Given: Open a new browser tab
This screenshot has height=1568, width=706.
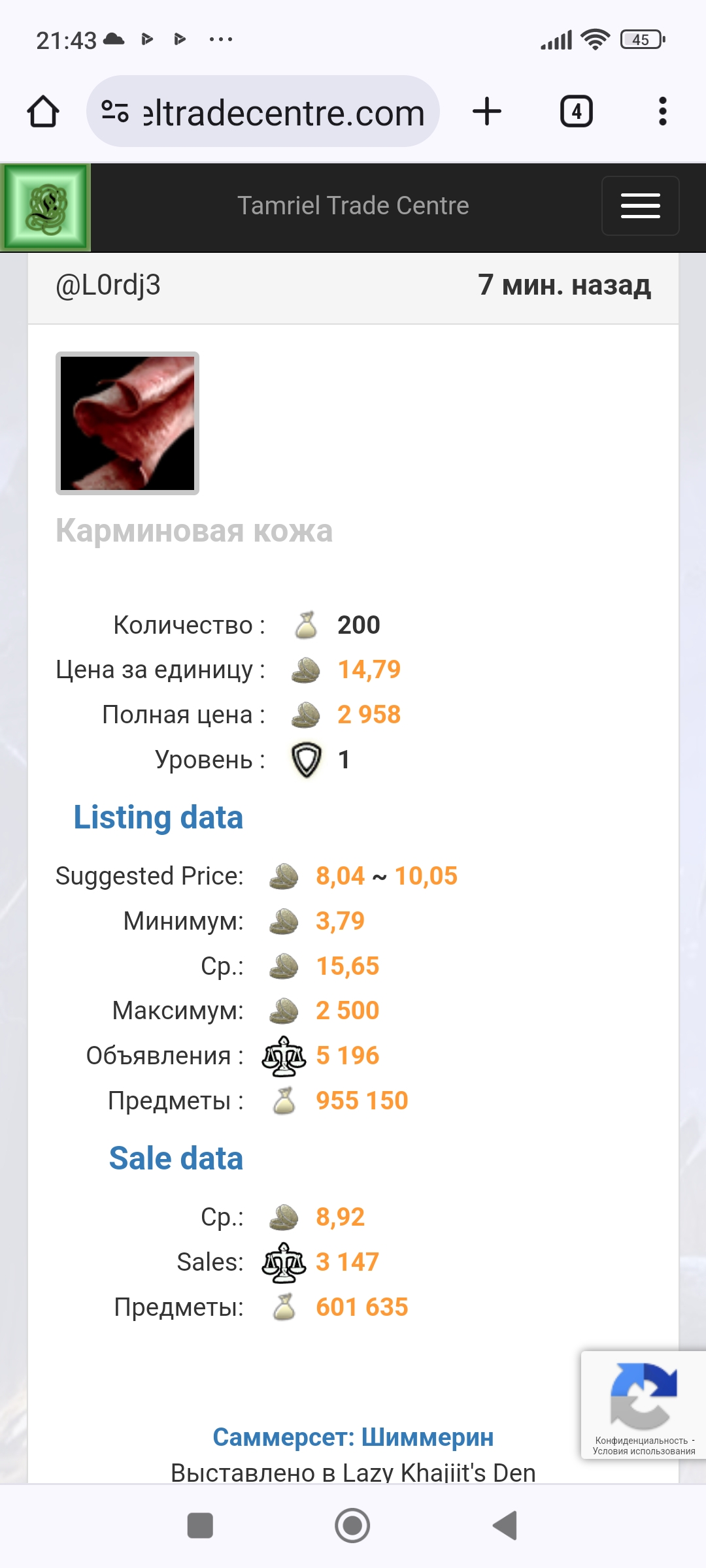Looking at the screenshot, I should tap(487, 111).
